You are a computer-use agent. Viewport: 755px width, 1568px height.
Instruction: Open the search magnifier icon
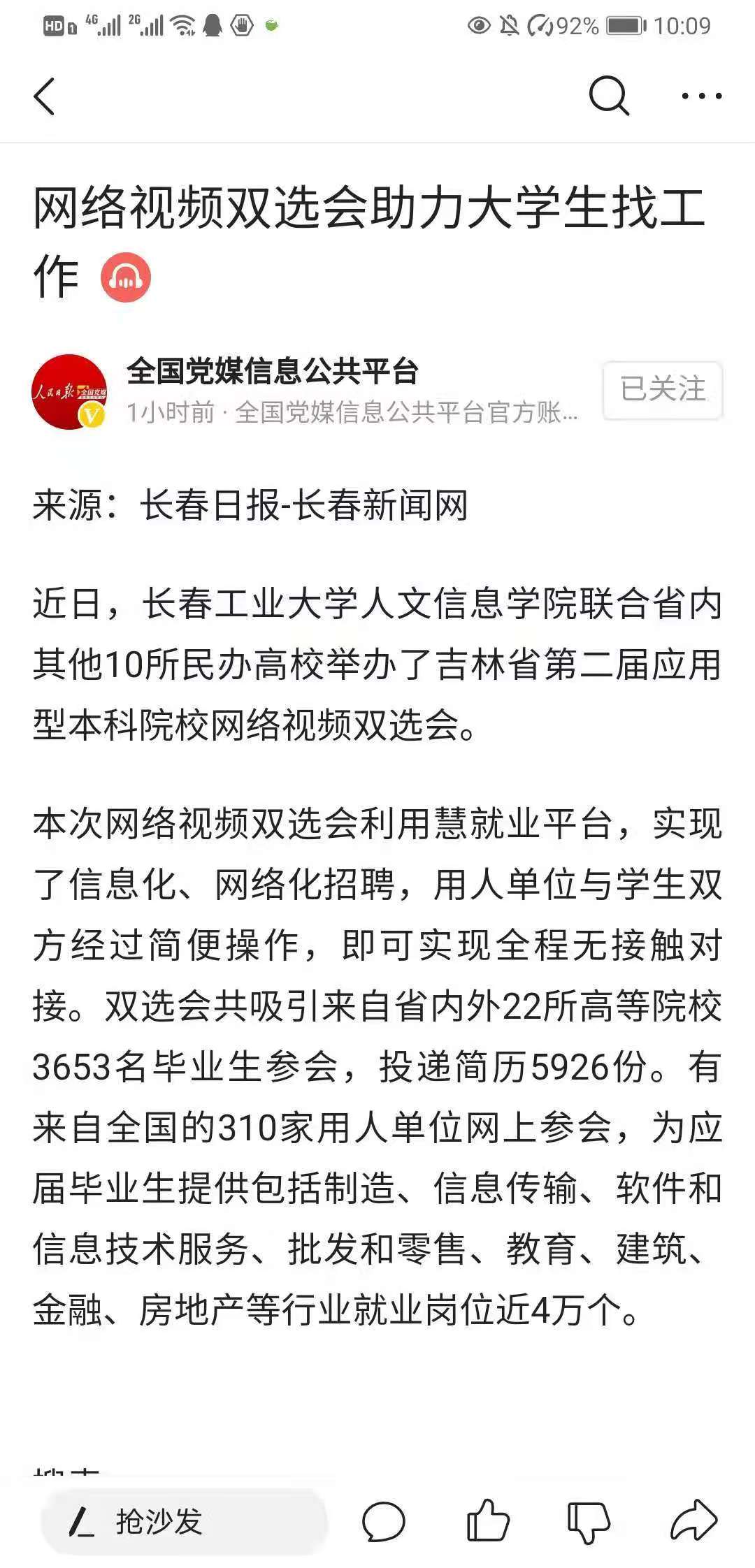point(609,96)
